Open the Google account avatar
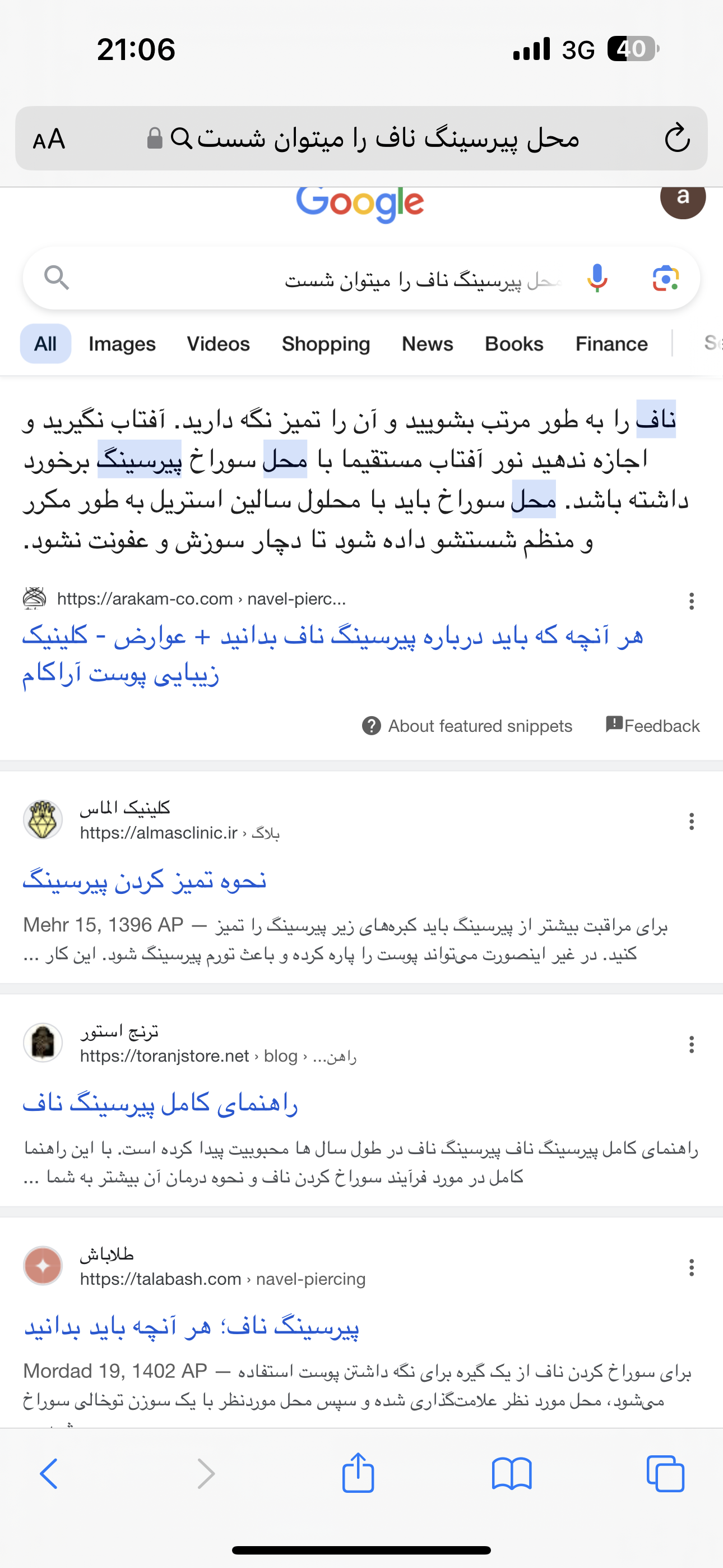 click(682, 198)
